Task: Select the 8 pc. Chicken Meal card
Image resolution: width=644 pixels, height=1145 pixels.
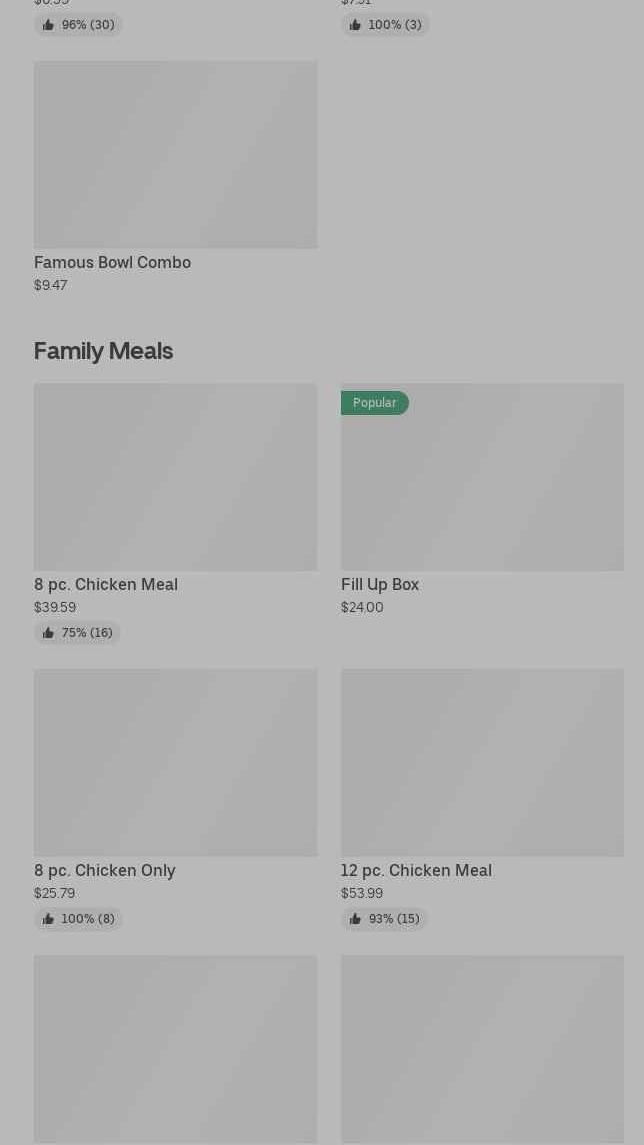Action: tap(175, 513)
